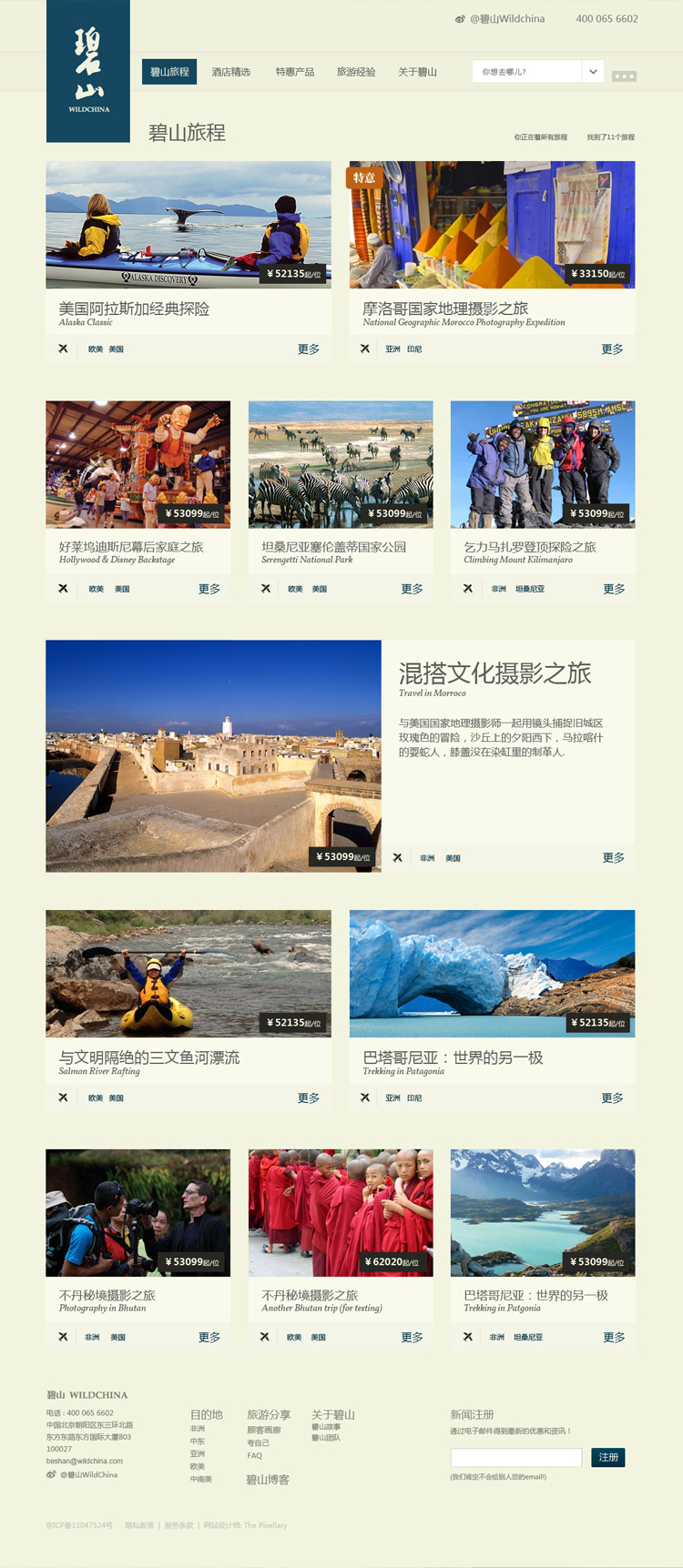This screenshot has height=1568, width=683.
Task: Open the 碧山旅程 navigation tab
Action: 169,72
